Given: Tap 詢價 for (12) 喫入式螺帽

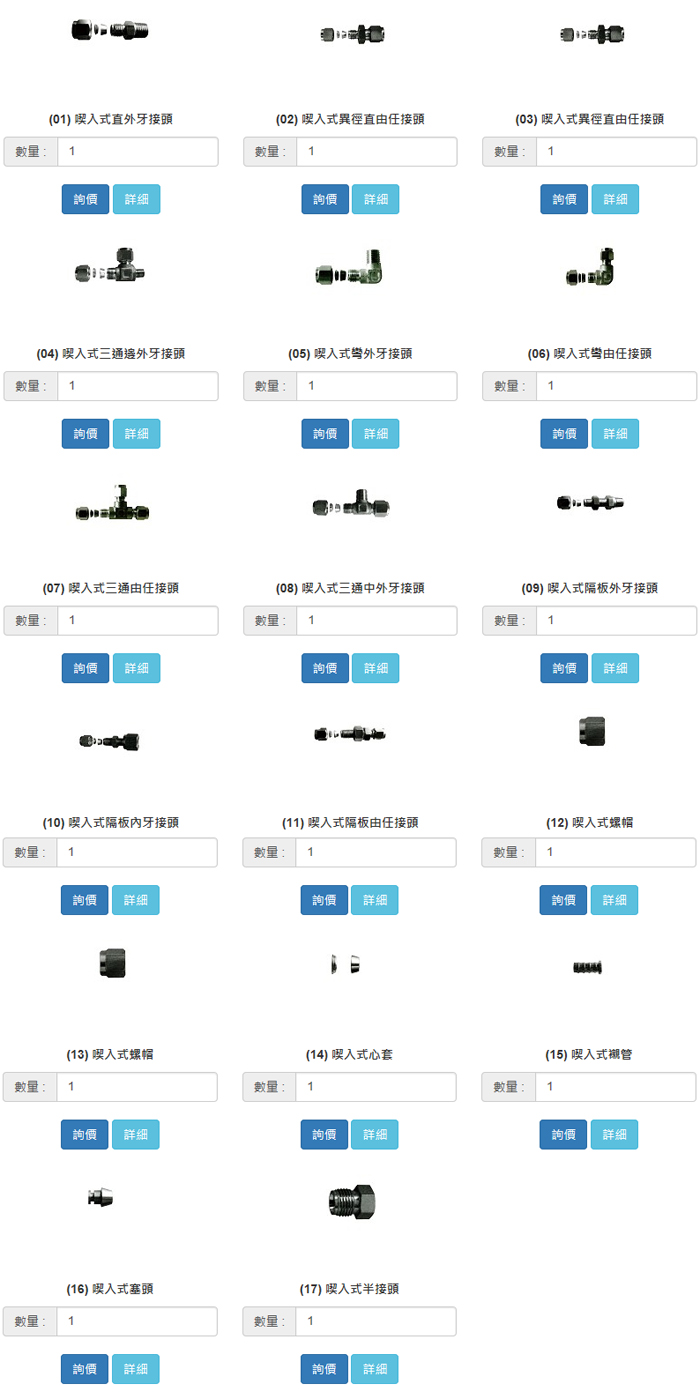Looking at the screenshot, I should click(563, 900).
